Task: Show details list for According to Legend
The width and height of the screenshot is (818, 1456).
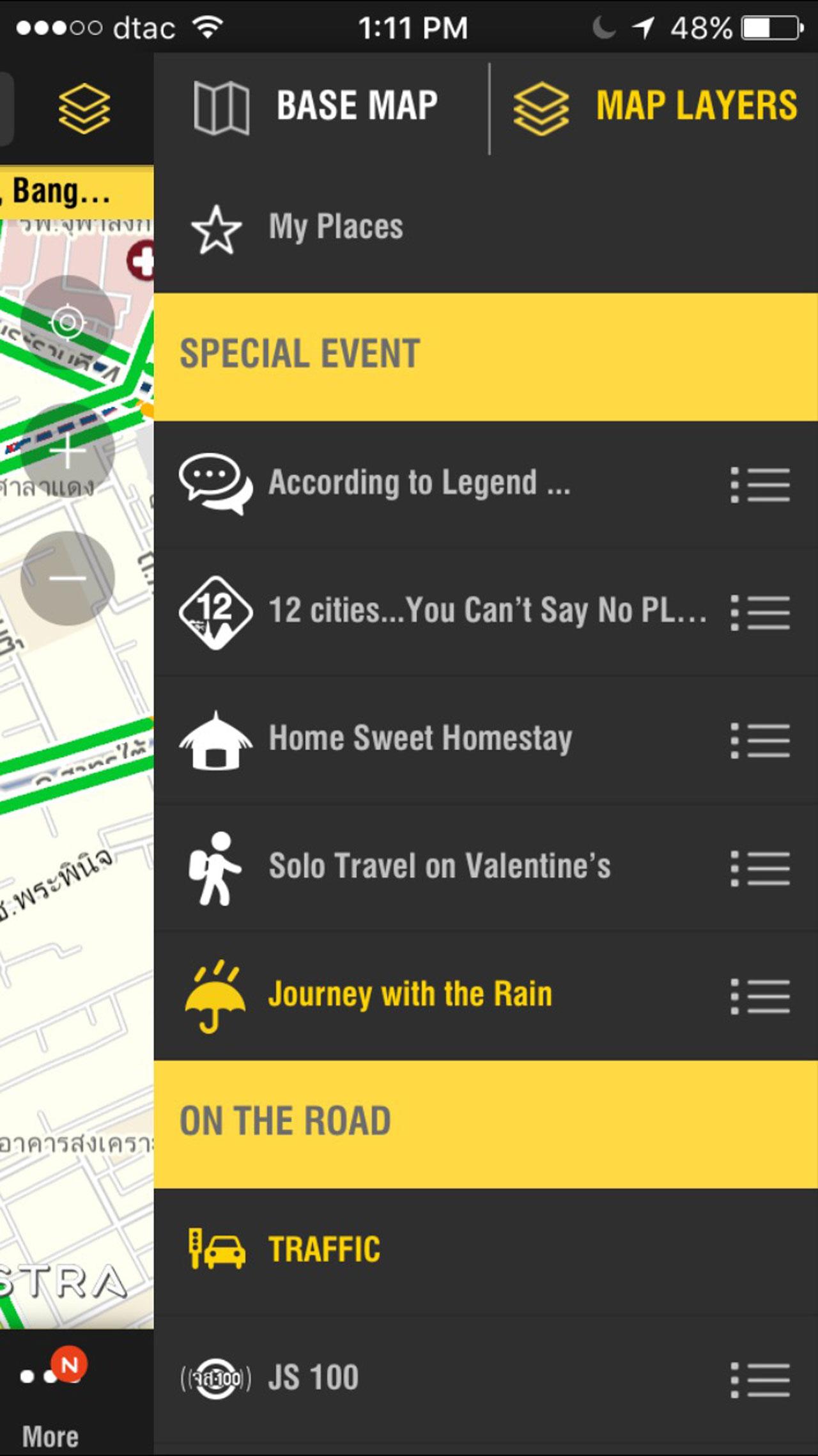Action: coord(760,484)
